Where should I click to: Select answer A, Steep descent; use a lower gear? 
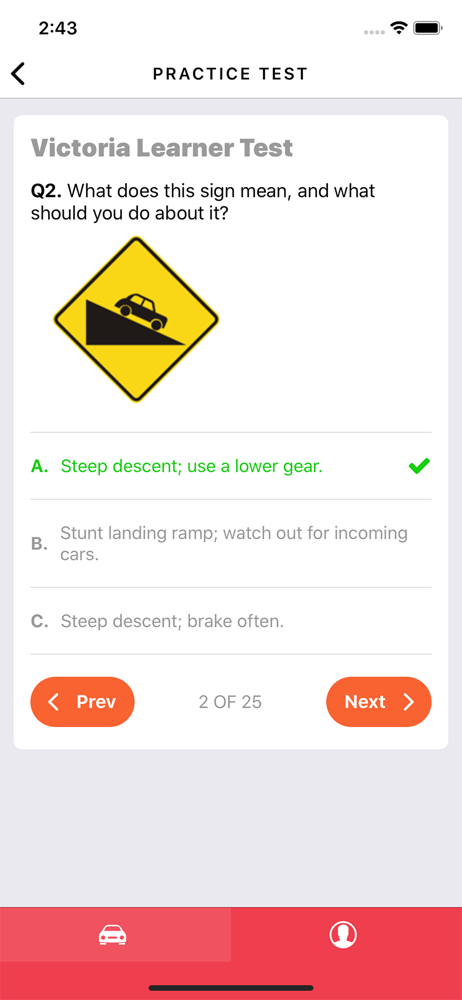pyautogui.click(x=231, y=466)
